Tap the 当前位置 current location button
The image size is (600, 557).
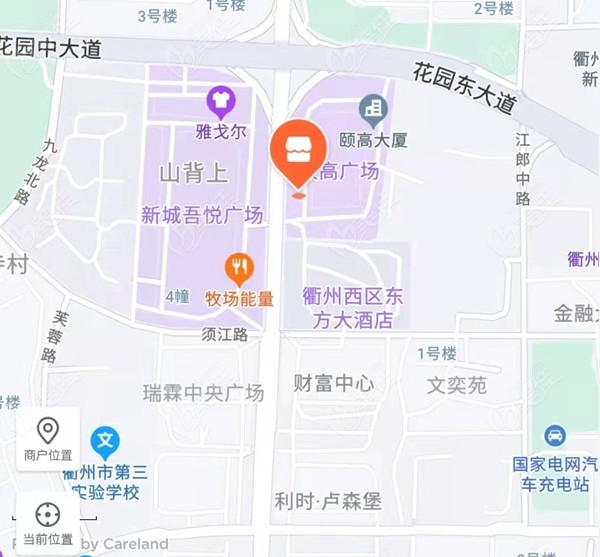click(x=47, y=523)
